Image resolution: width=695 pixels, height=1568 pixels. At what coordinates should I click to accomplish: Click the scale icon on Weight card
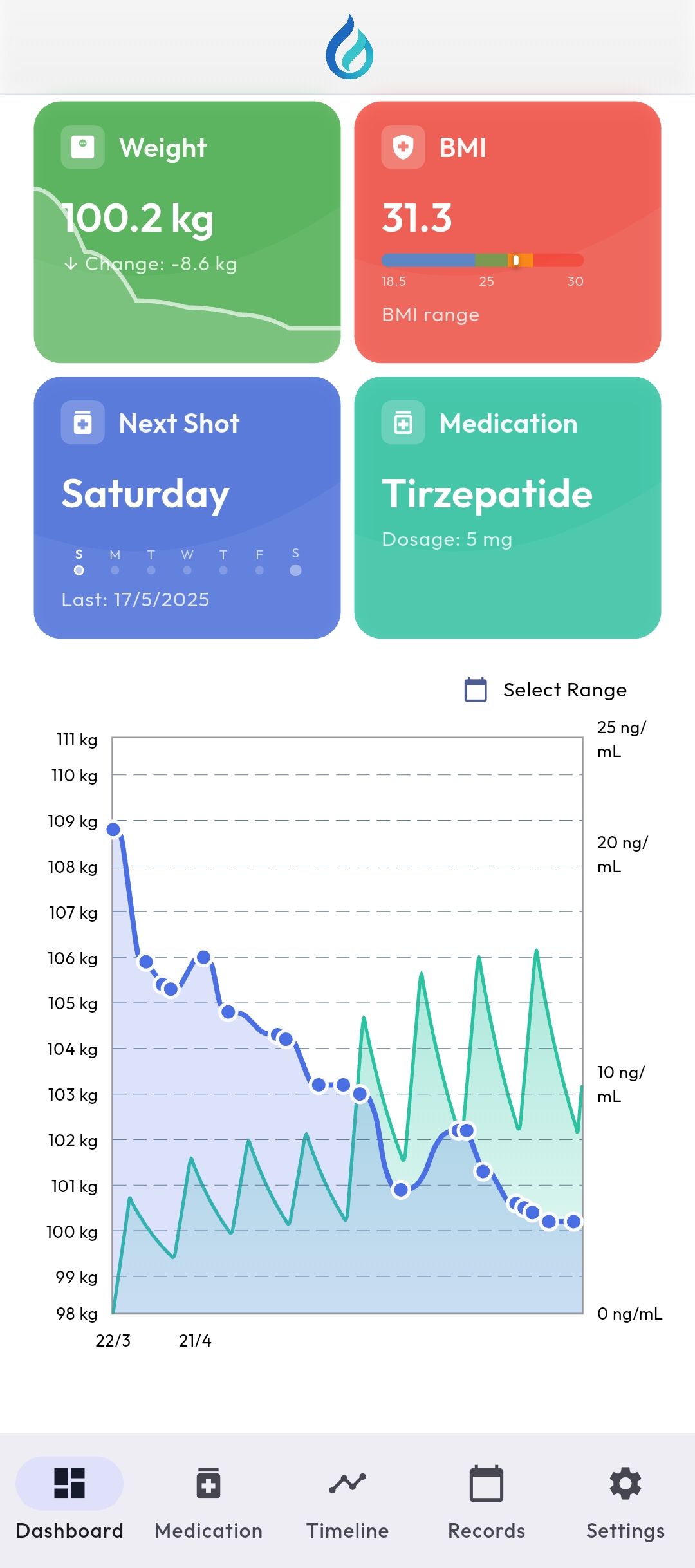coord(81,147)
